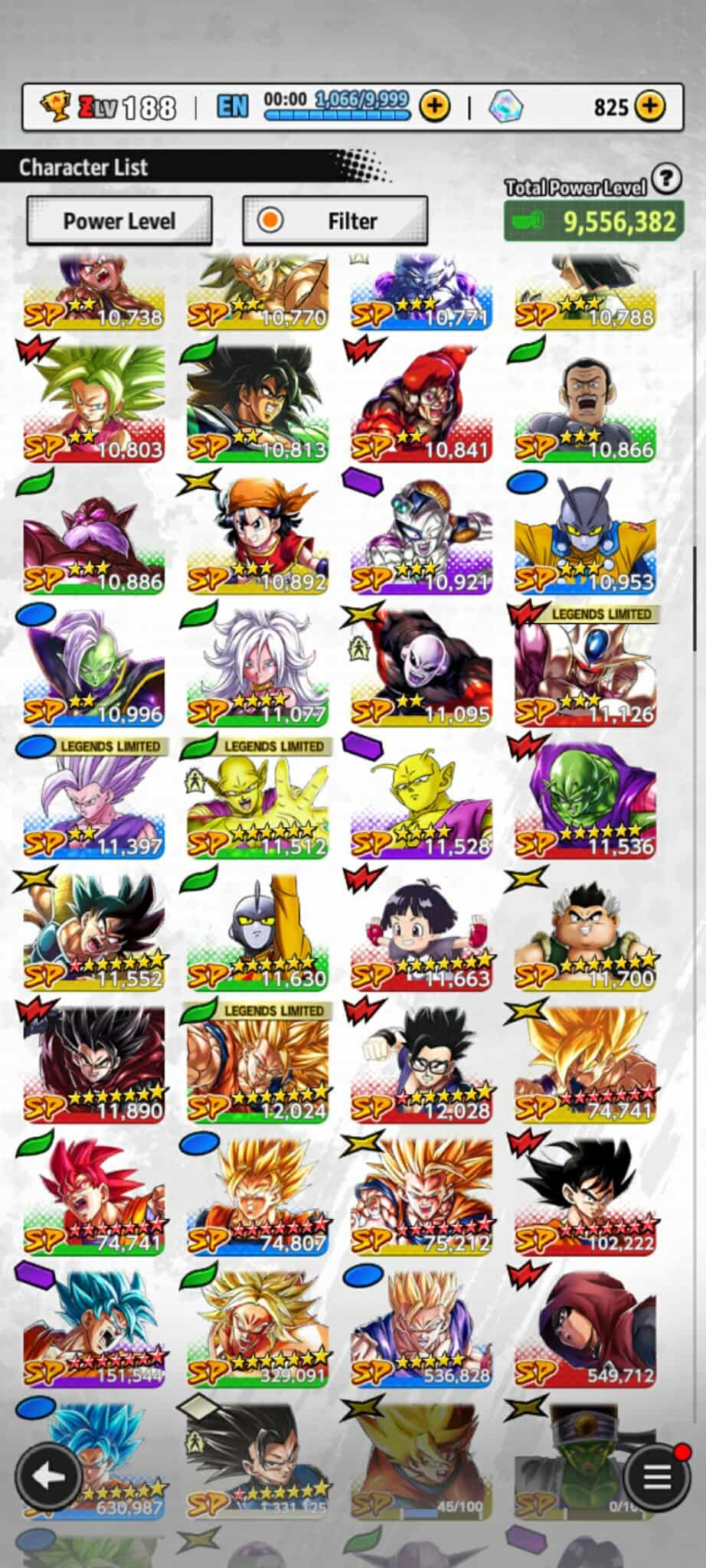This screenshot has width=706, height=1568.
Task: Select character with power level 11,528
Action: pos(421,800)
